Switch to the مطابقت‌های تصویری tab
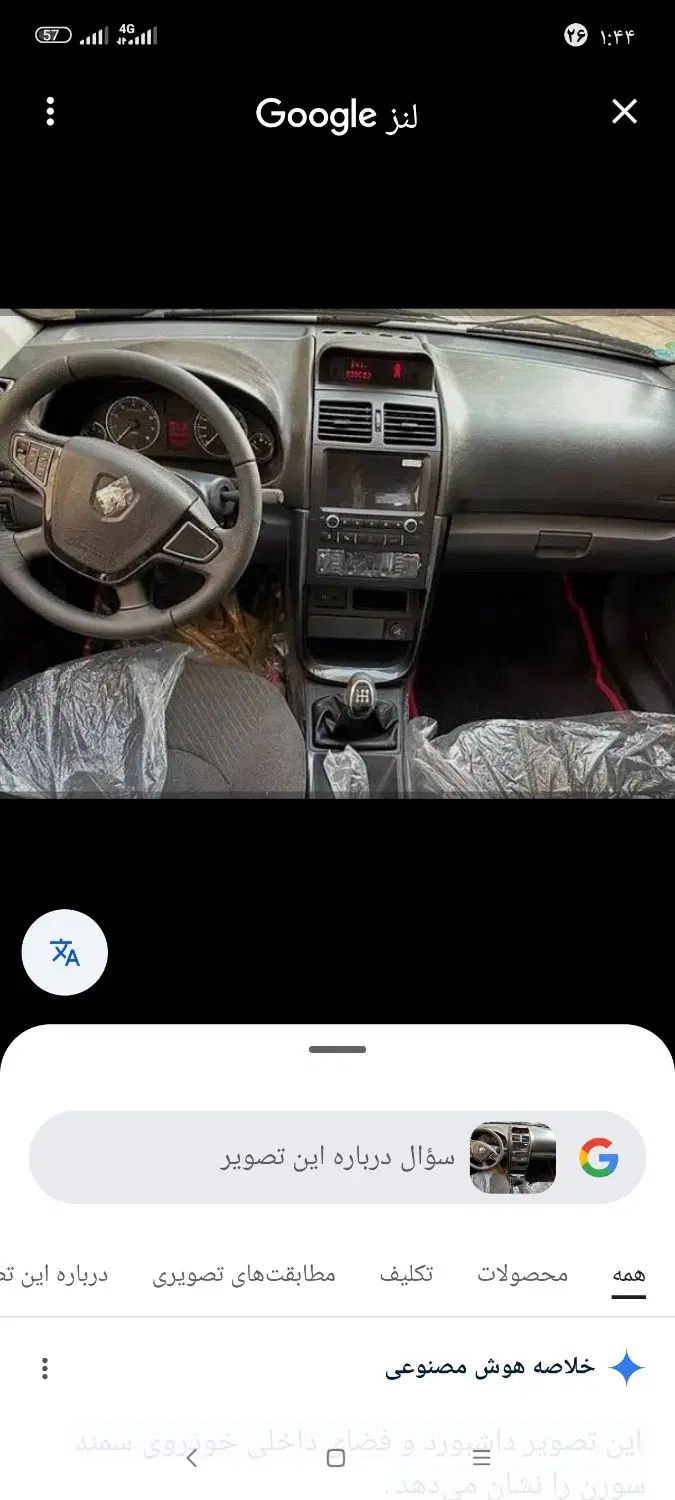675x1500 pixels. 244,1275
